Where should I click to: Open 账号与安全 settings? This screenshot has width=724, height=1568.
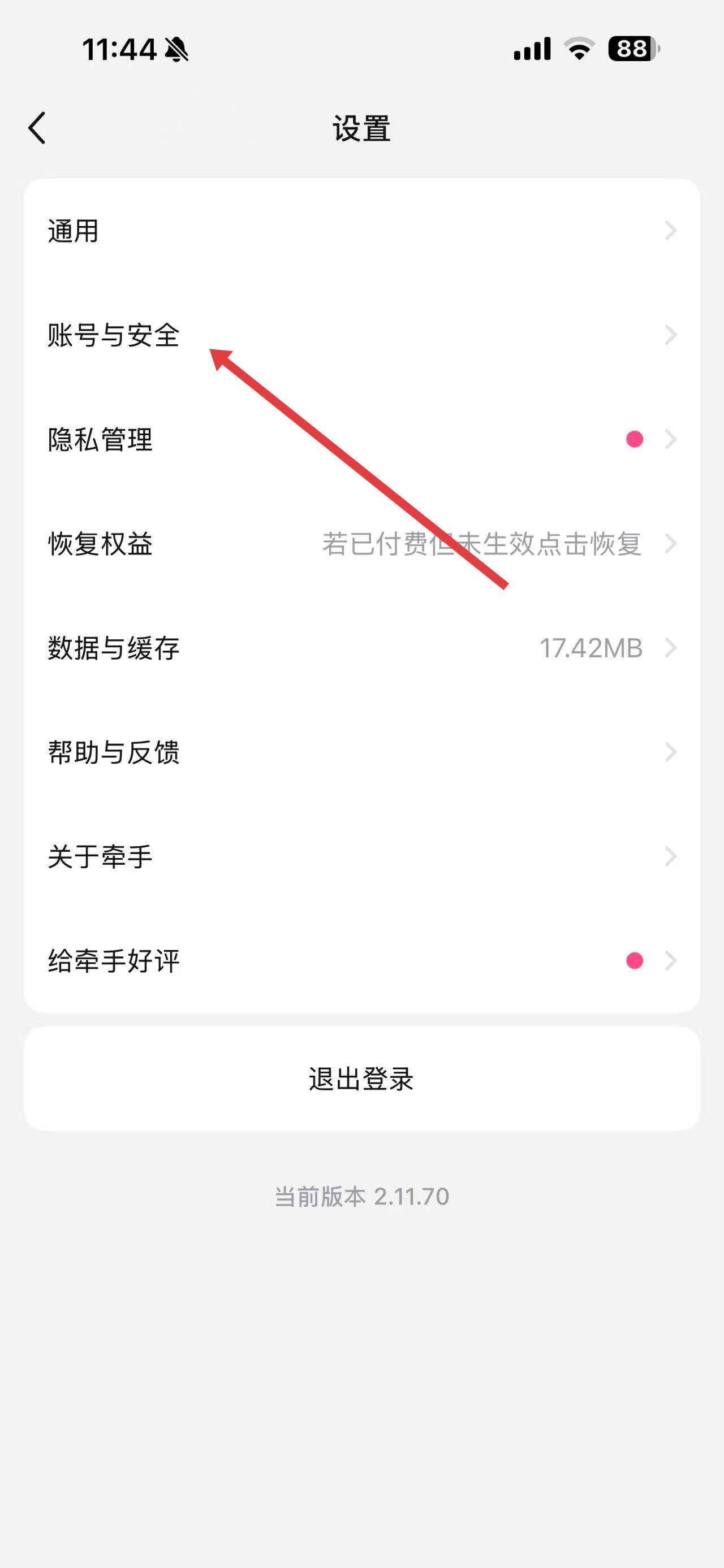click(361, 335)
